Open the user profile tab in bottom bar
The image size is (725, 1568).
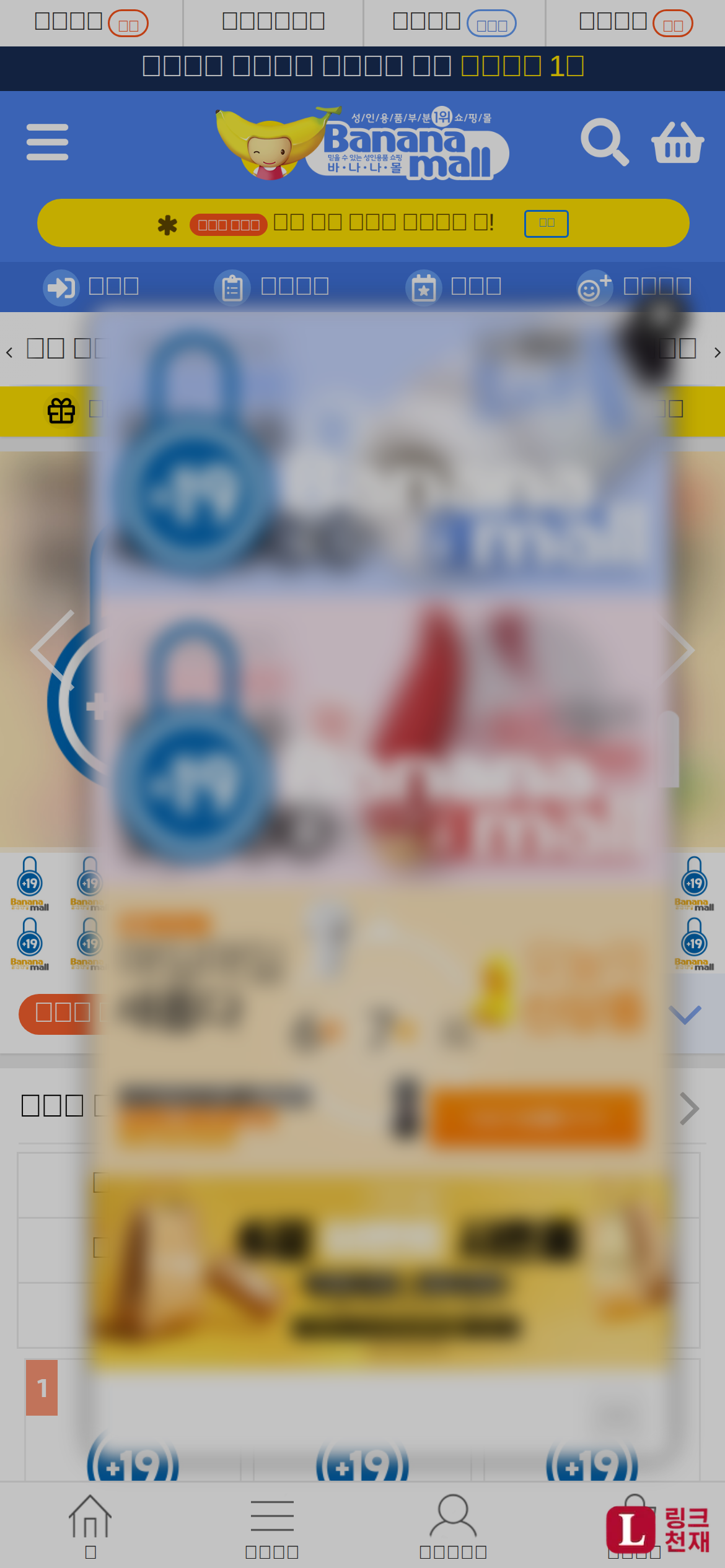coord(453,1525)
